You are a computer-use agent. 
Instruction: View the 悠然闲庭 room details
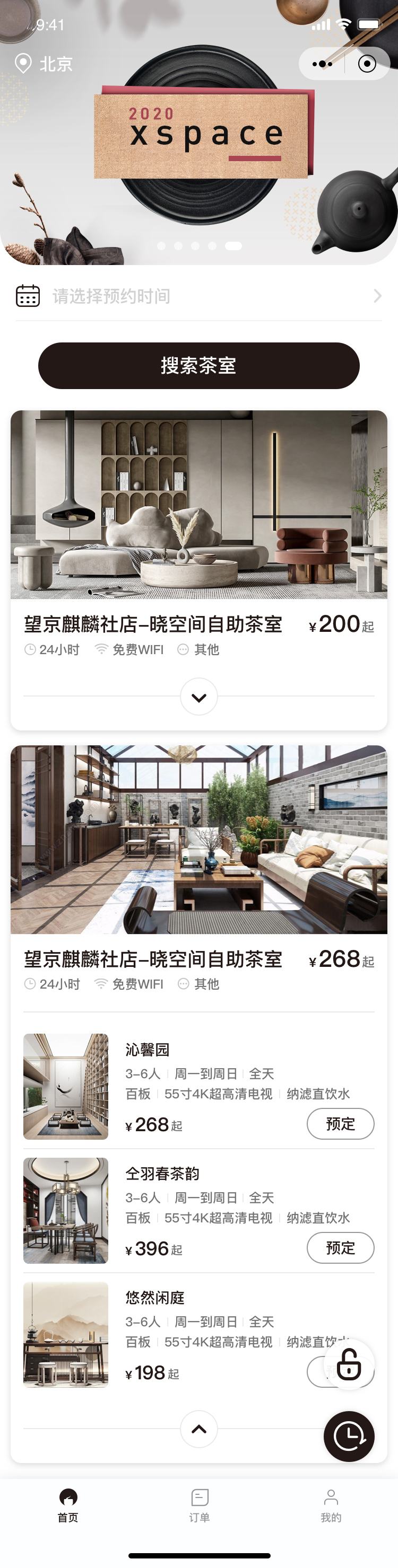point(155,1297)
